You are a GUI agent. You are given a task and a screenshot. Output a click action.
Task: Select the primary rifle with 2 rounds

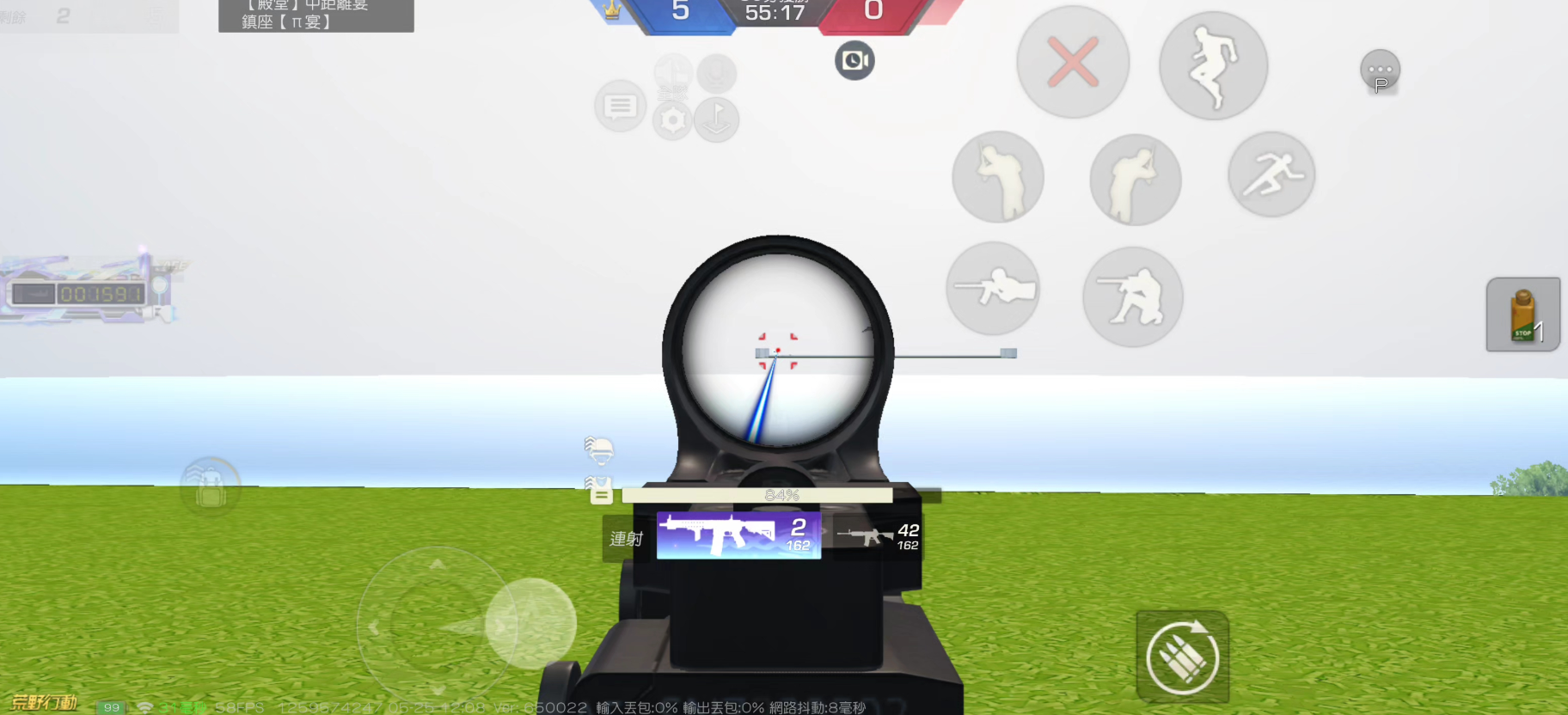click(x=738, y=535)
